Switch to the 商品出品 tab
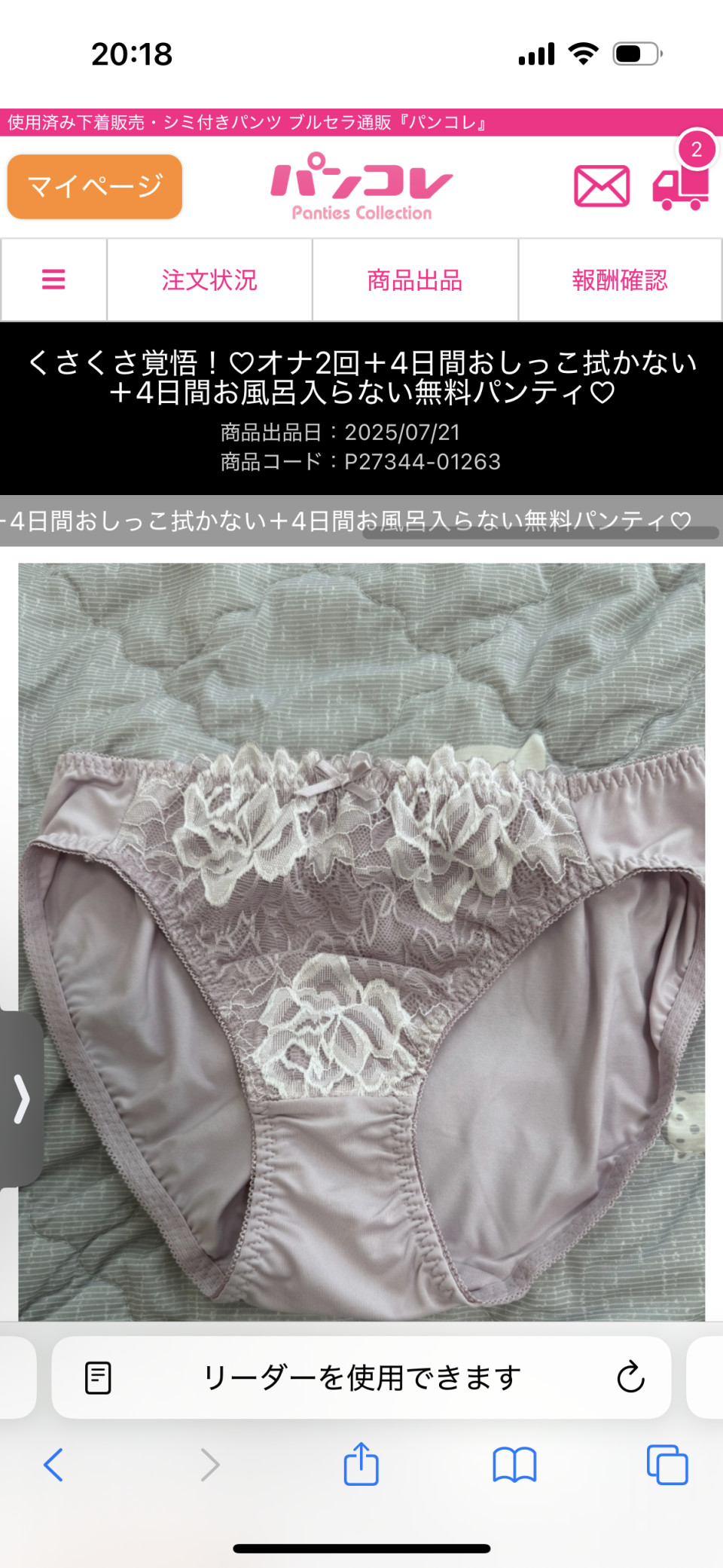723x1568 pixels. (415, 280)
